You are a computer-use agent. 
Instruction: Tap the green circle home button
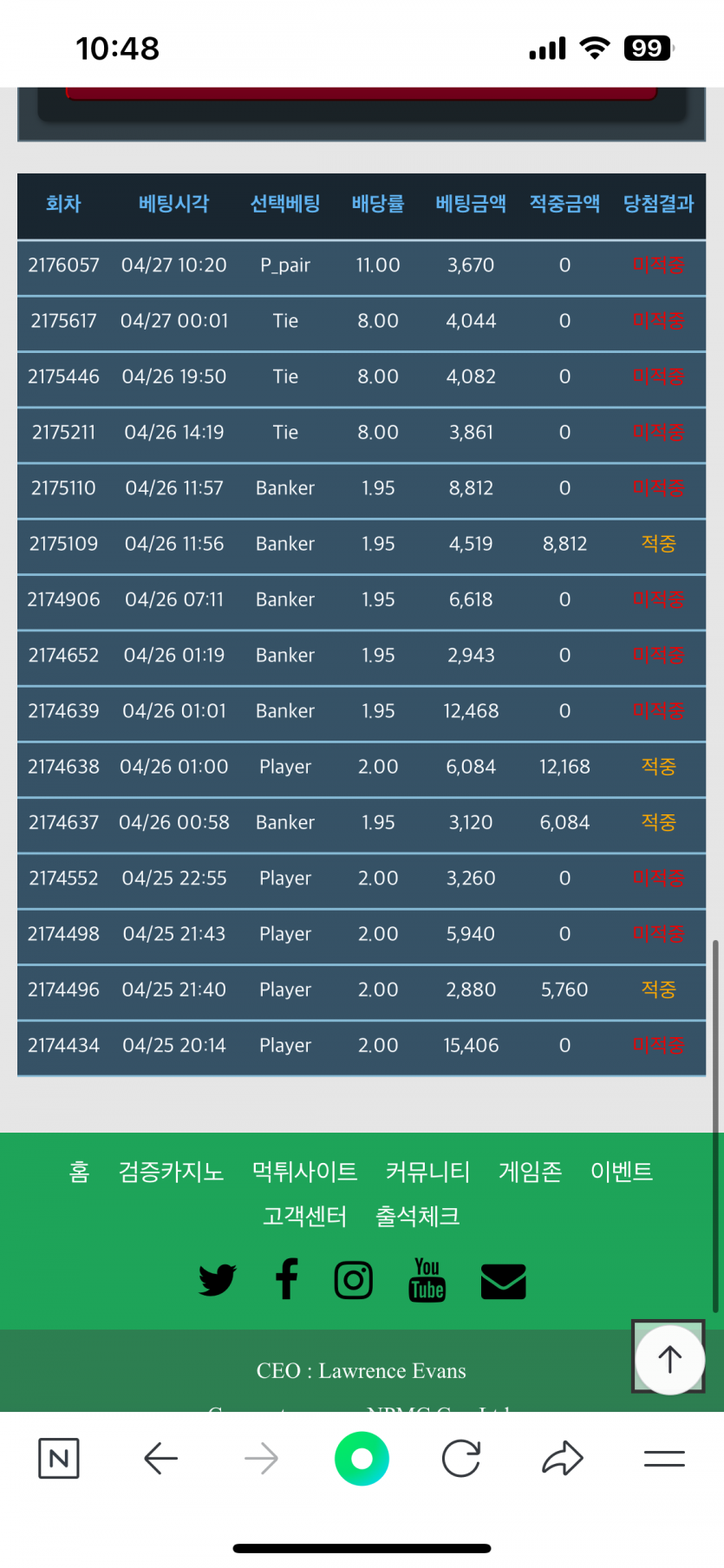pyautogui.click(x=362, y=1459)
